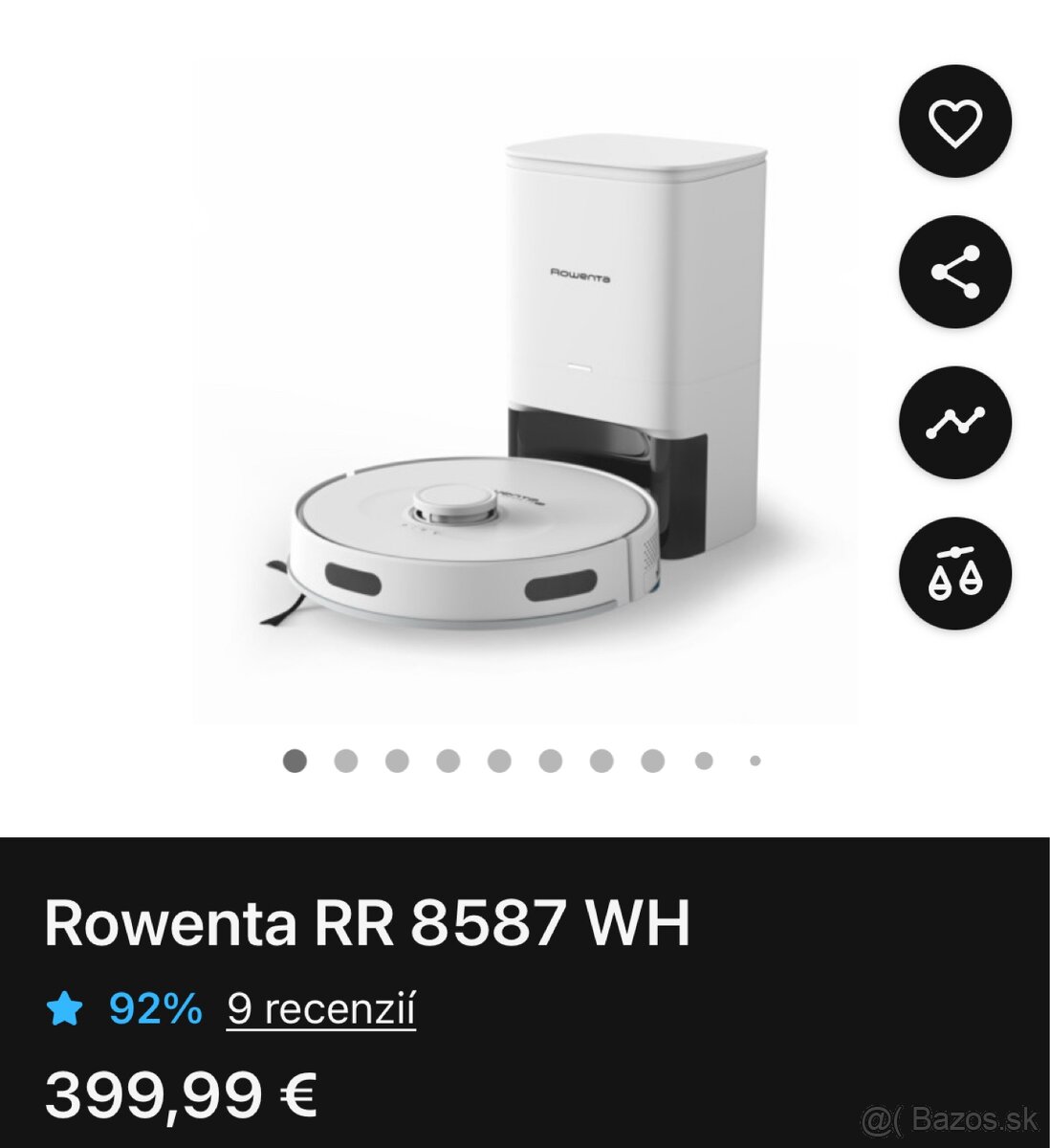
Task: Select the fifth carousel dot
Action: (x=498, y=760)
